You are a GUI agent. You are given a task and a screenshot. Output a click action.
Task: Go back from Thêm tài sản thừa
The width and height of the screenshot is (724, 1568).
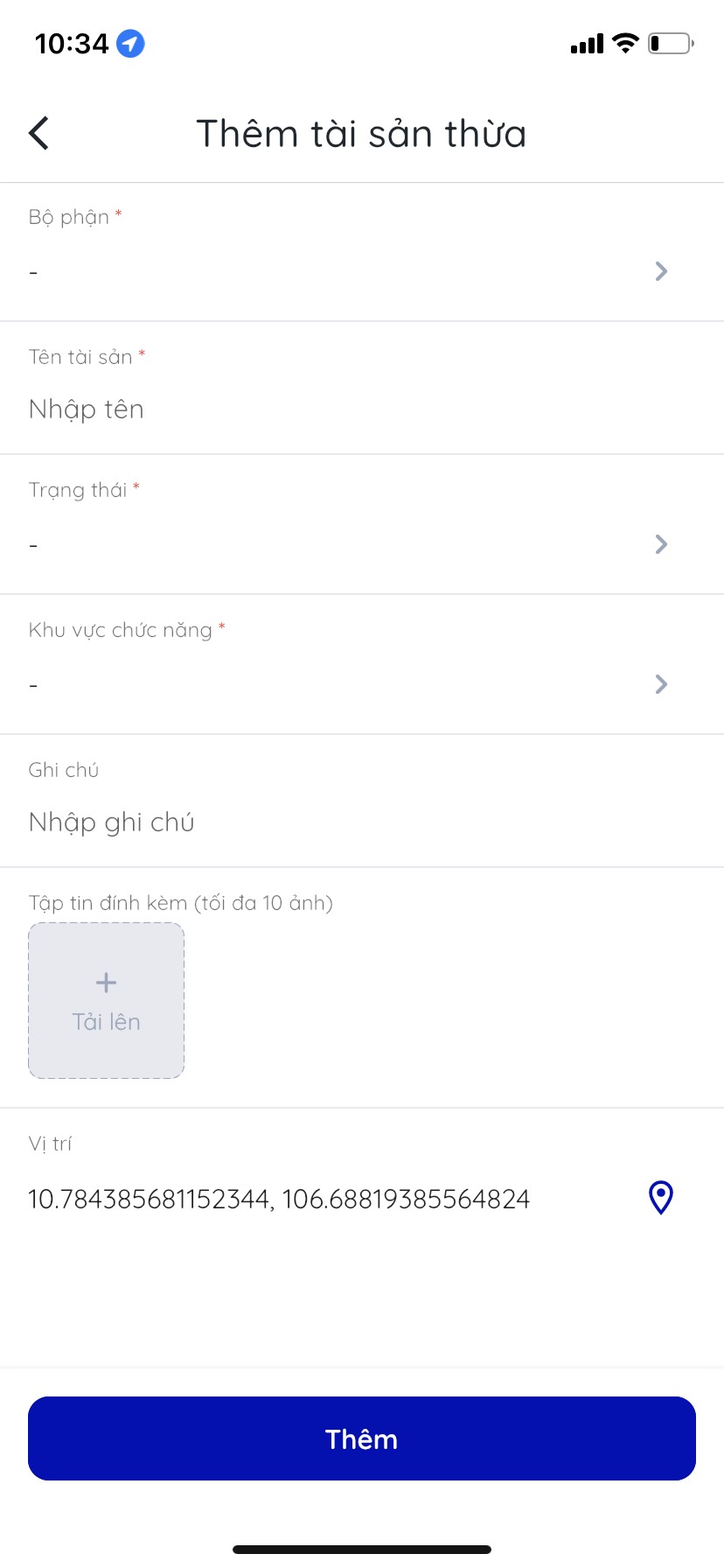39,134
